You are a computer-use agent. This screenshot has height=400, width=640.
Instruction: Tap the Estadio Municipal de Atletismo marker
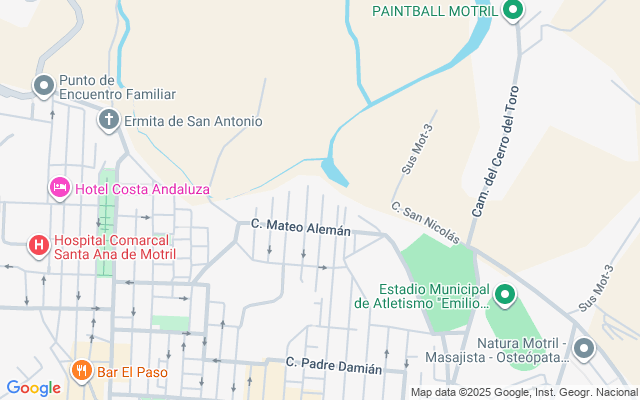[x=505, y=295]
